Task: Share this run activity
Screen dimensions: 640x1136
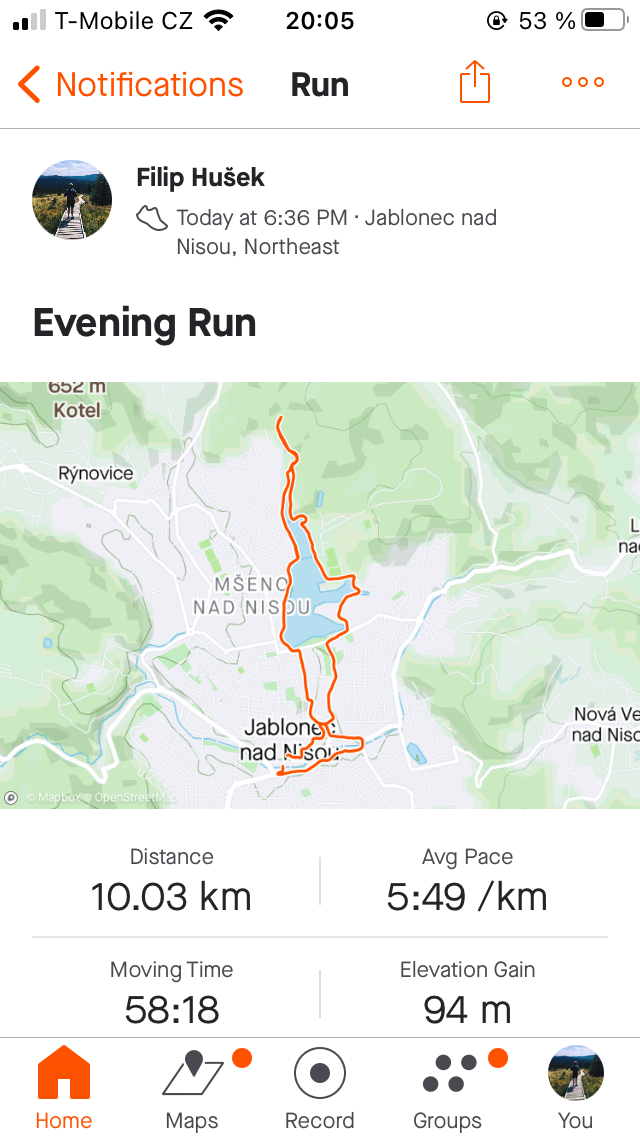Action: [x=475, y=82]
